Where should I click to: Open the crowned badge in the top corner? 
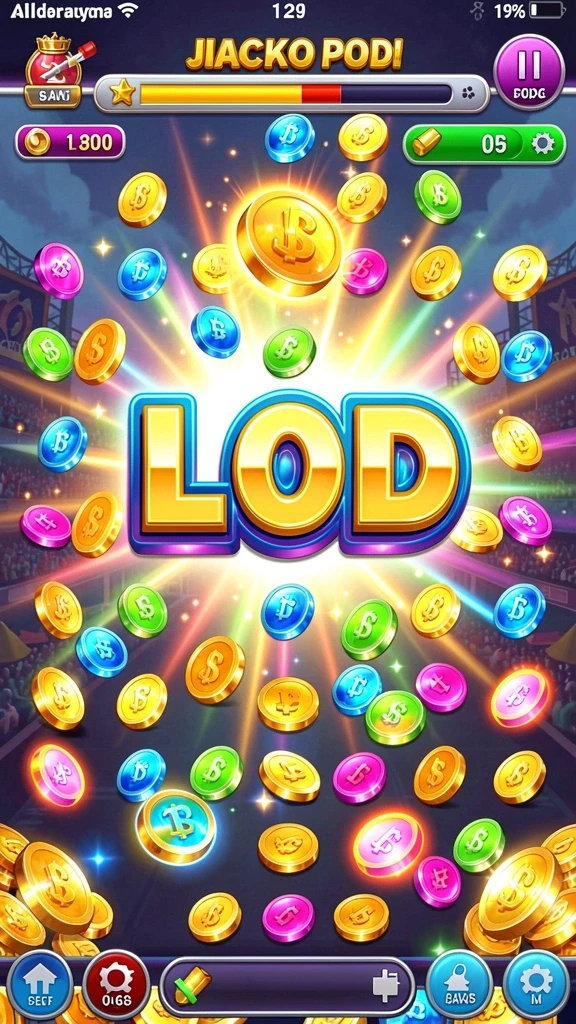pyautogui.click(x=54, y=71)
